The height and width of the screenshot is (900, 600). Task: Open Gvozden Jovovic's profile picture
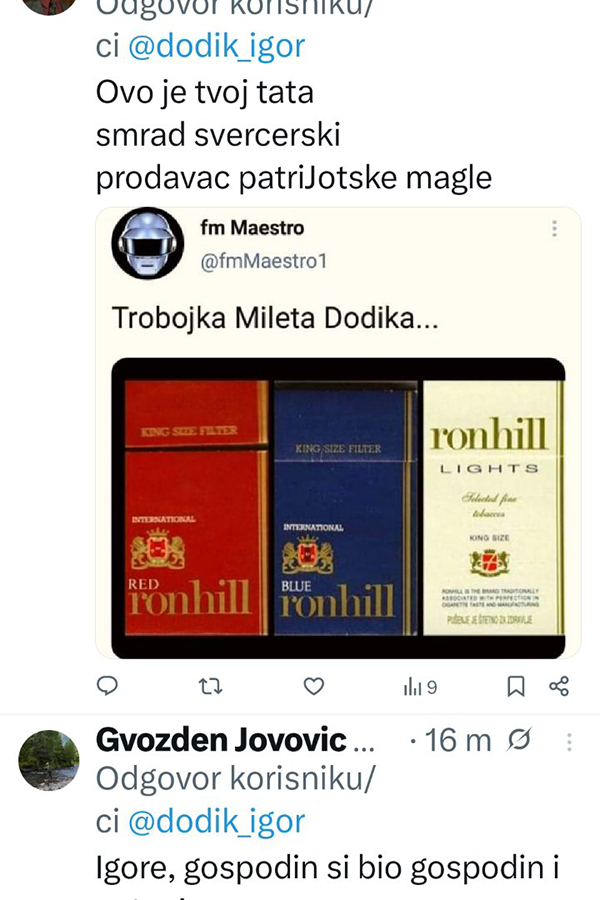[49, 760]
